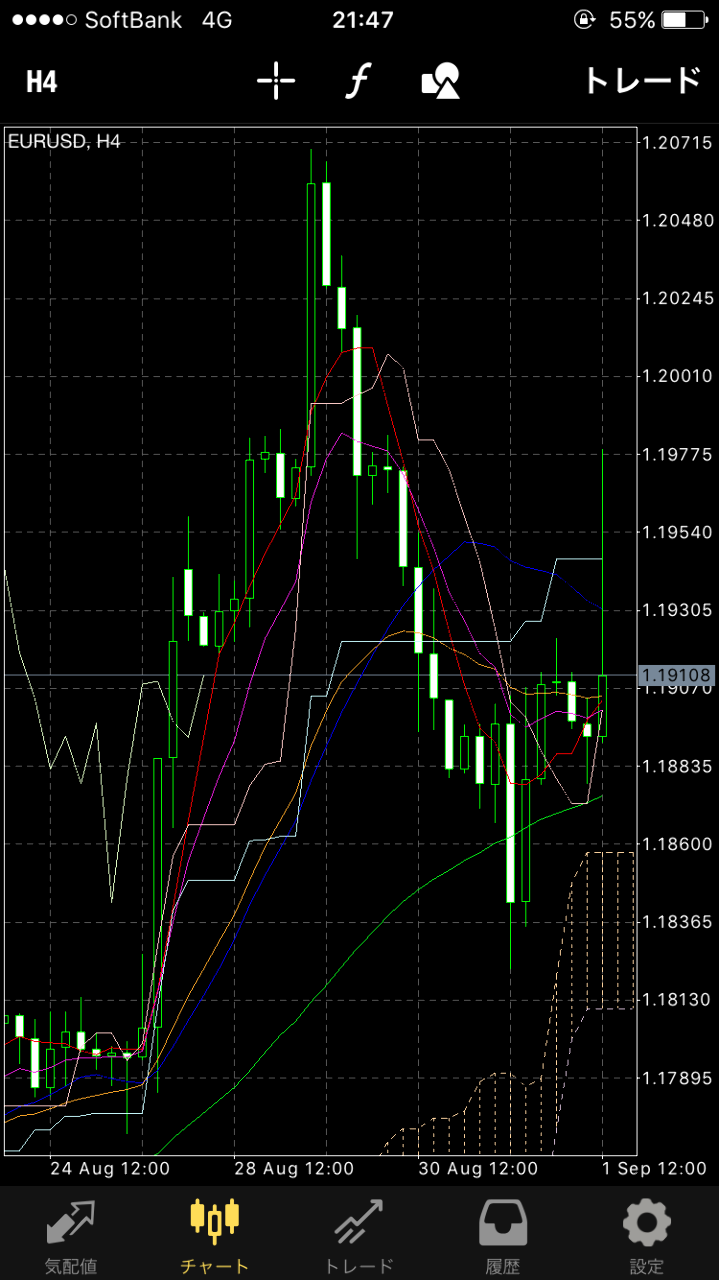Open the 設定 settings tab
The image size is (719, 1280).
coord(646,1235)
